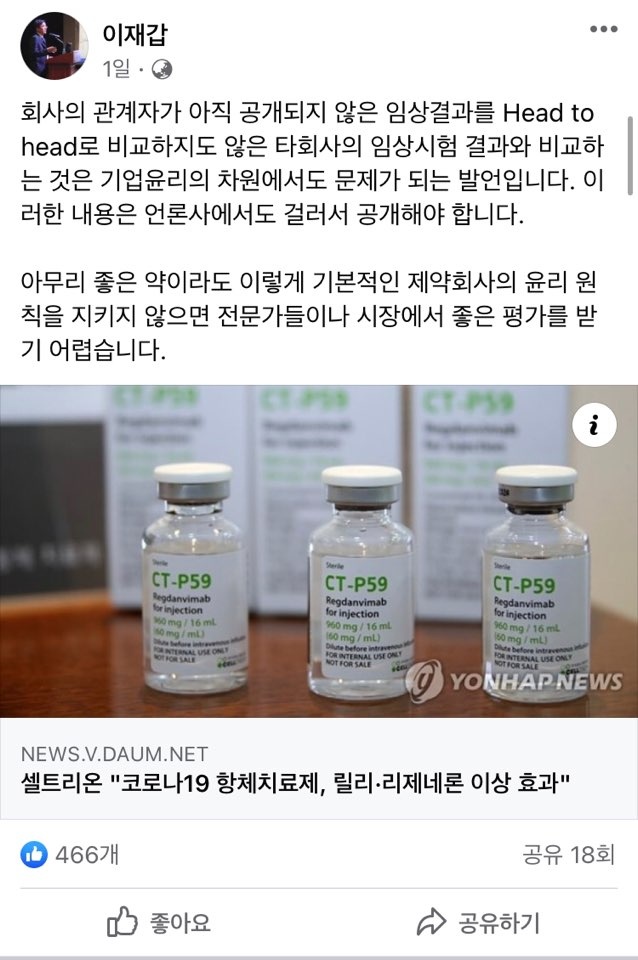Like the post with 좋아요
This screenshot has height=960, width=638.
(x=160, y=921)
